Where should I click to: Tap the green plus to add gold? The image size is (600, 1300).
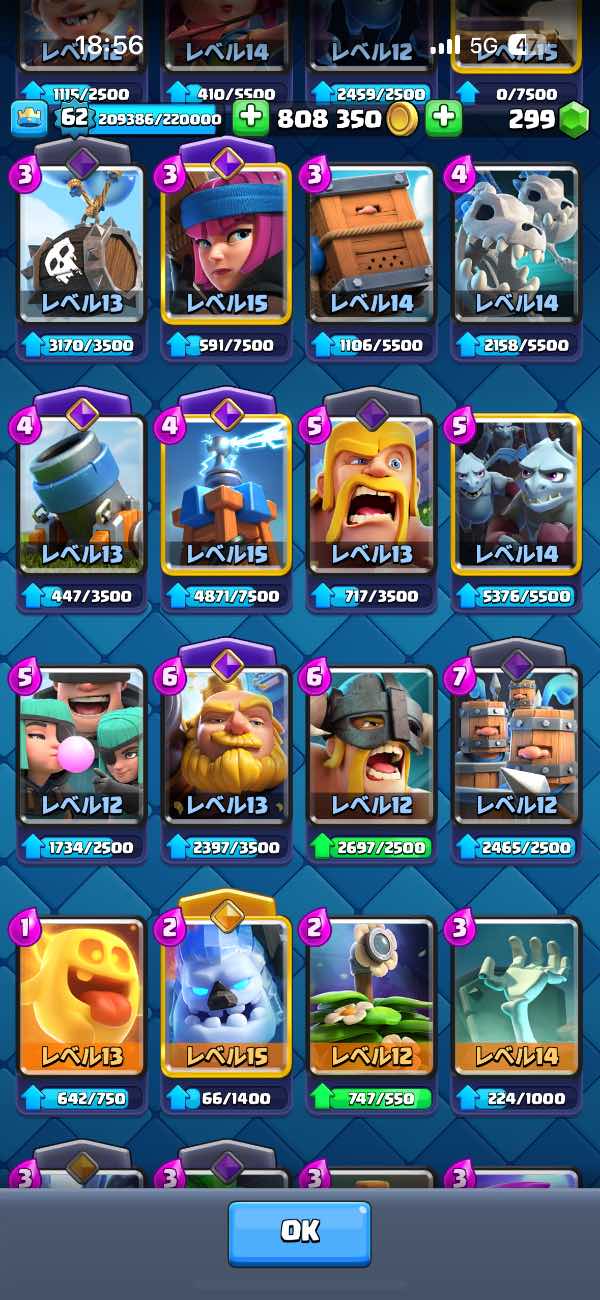pyautogui.click(x=251, y=118)
